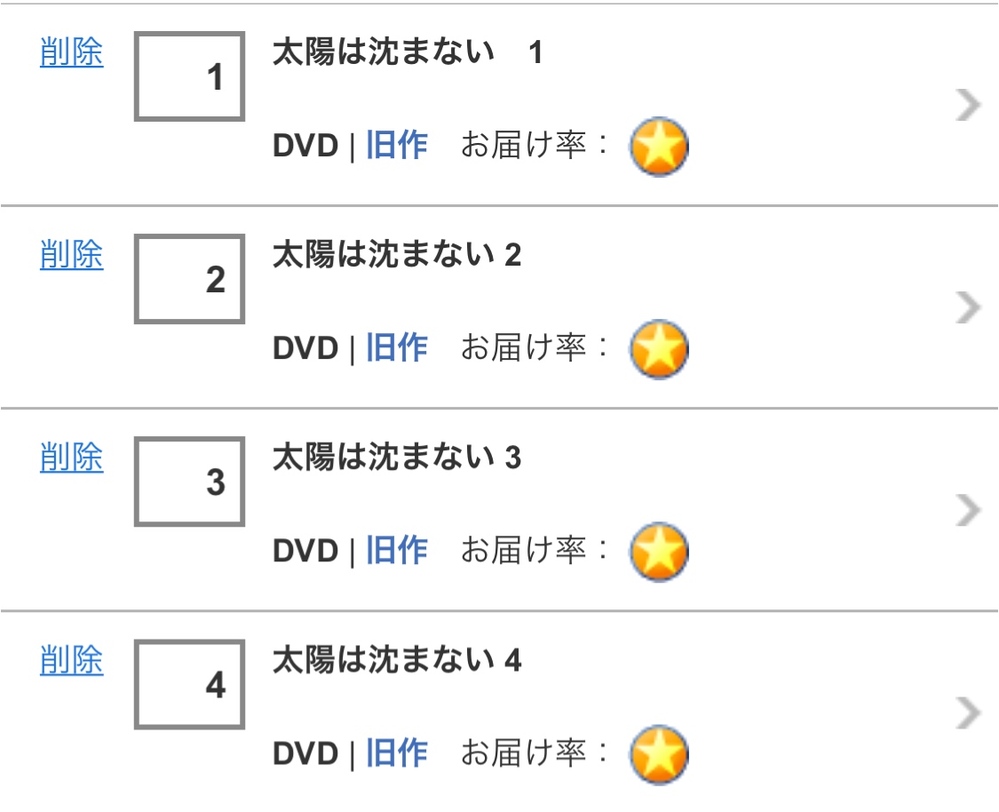The width and height of the screenshot is (999, 812).
Task: View 太陽は沈まない 2 item page
Action: coord(966,307)
